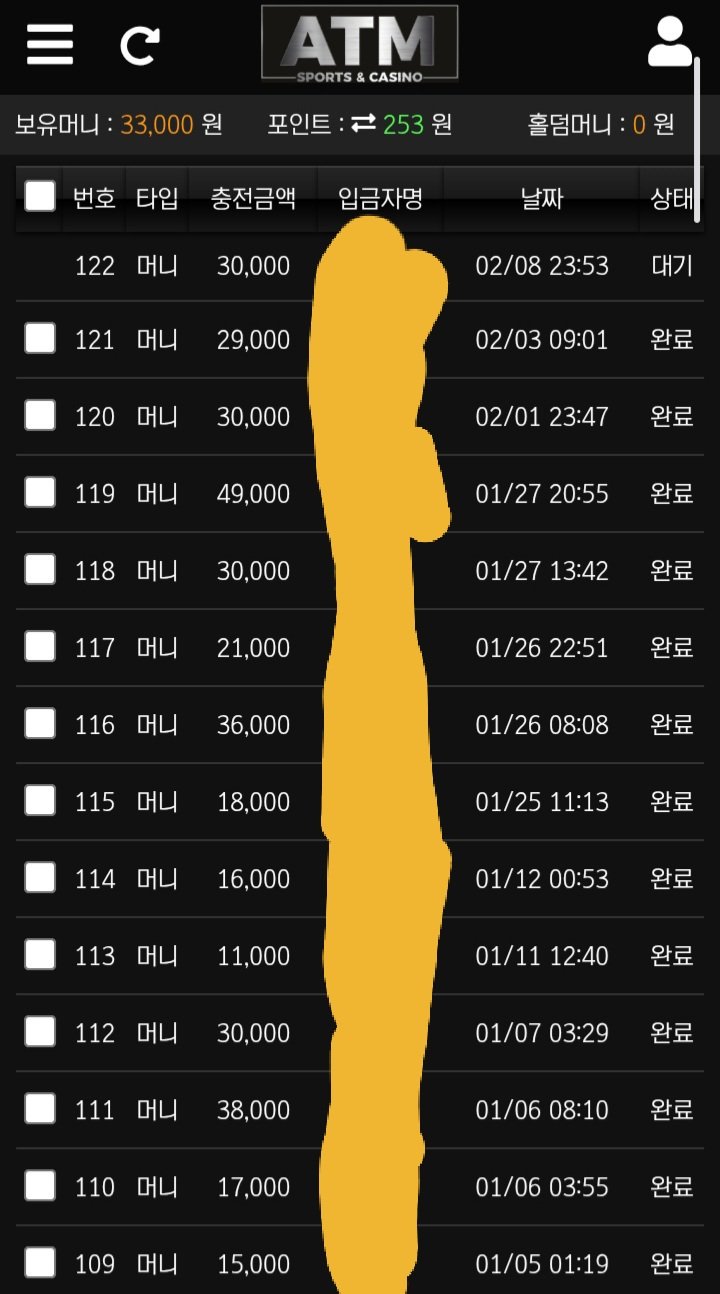Select the checkbox for row 112
The height and width of the screenshot is (1294, 720).
(x=40, y=1031)
